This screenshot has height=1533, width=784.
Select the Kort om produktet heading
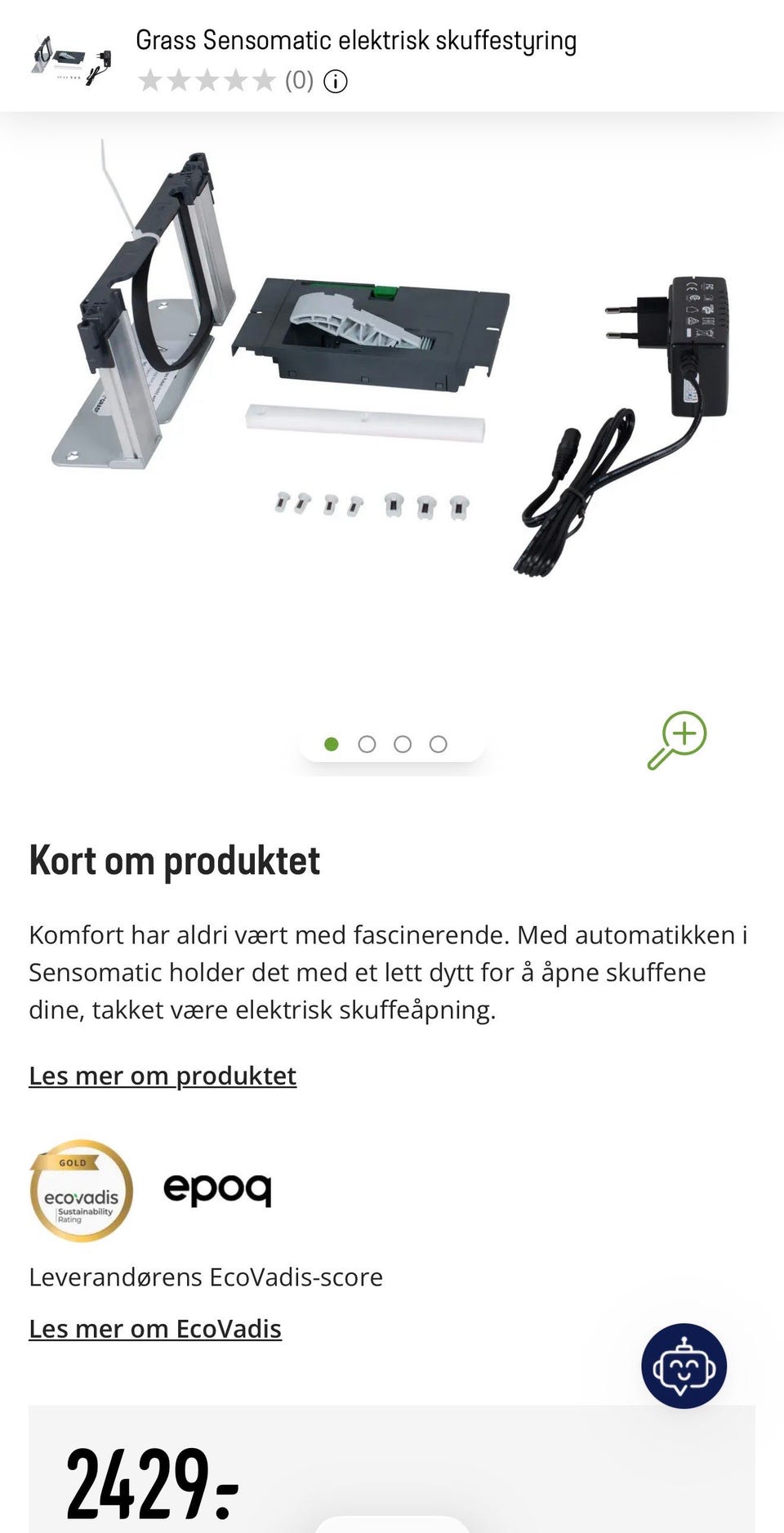(x=175, y=860)
